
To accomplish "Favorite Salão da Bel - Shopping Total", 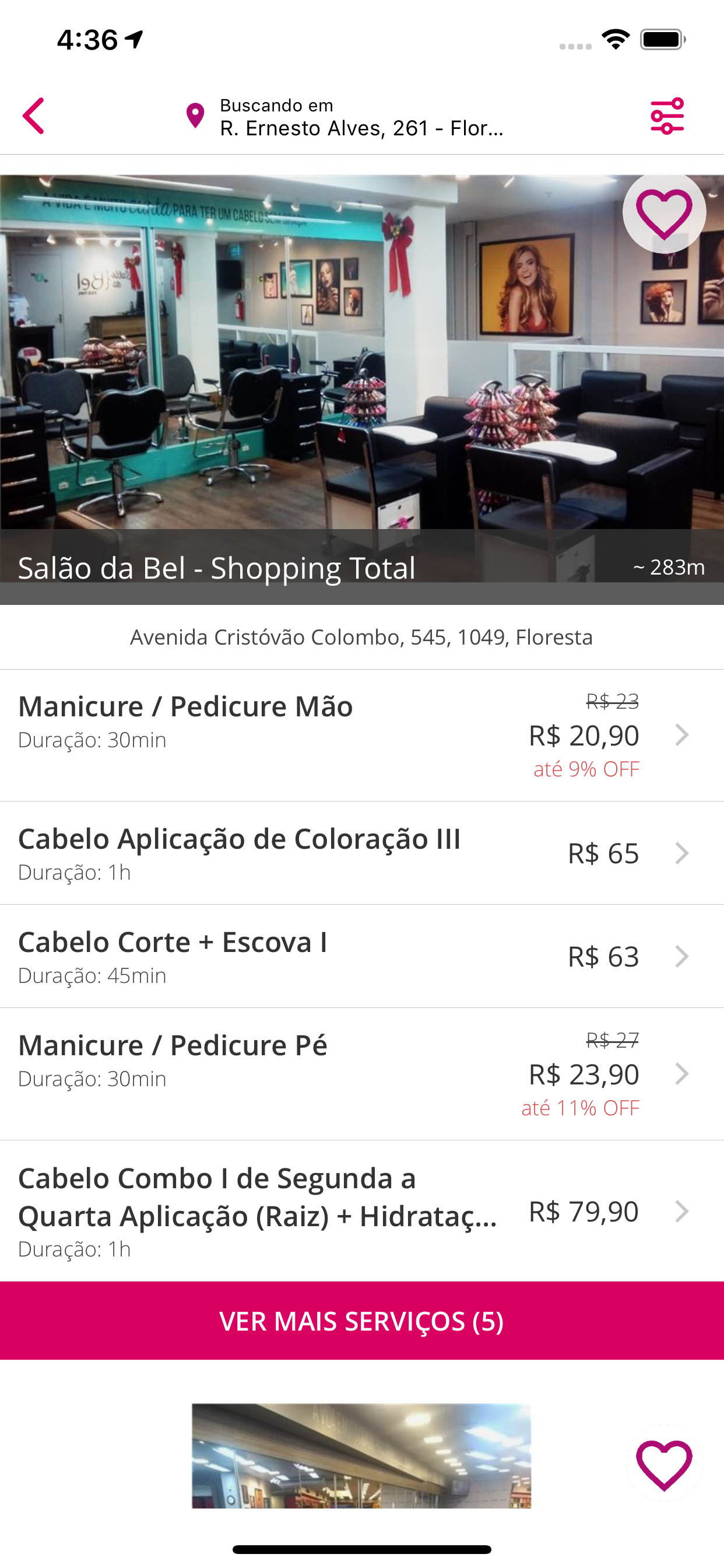I will click(x=664, y=213).
